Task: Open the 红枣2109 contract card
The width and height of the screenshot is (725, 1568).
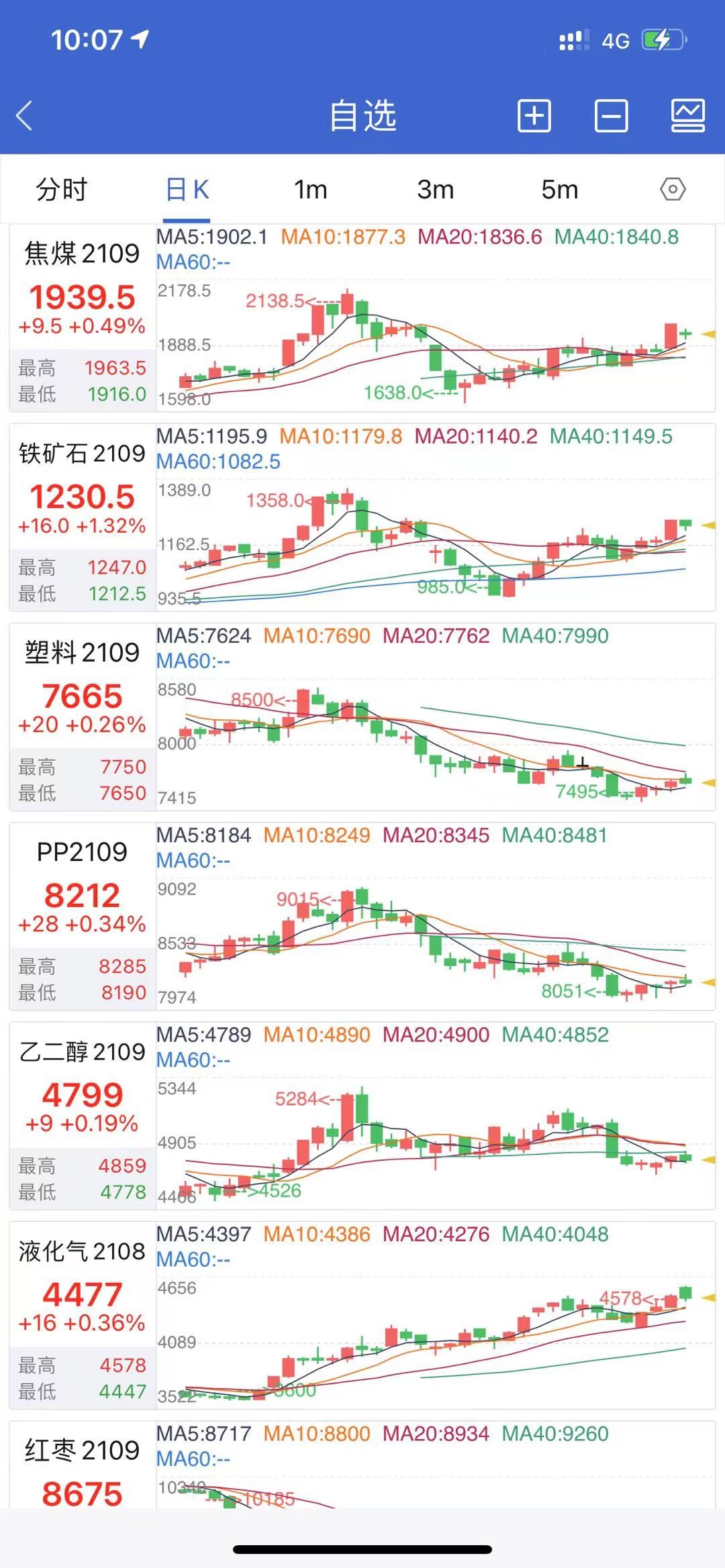Action: point(82,1451)
